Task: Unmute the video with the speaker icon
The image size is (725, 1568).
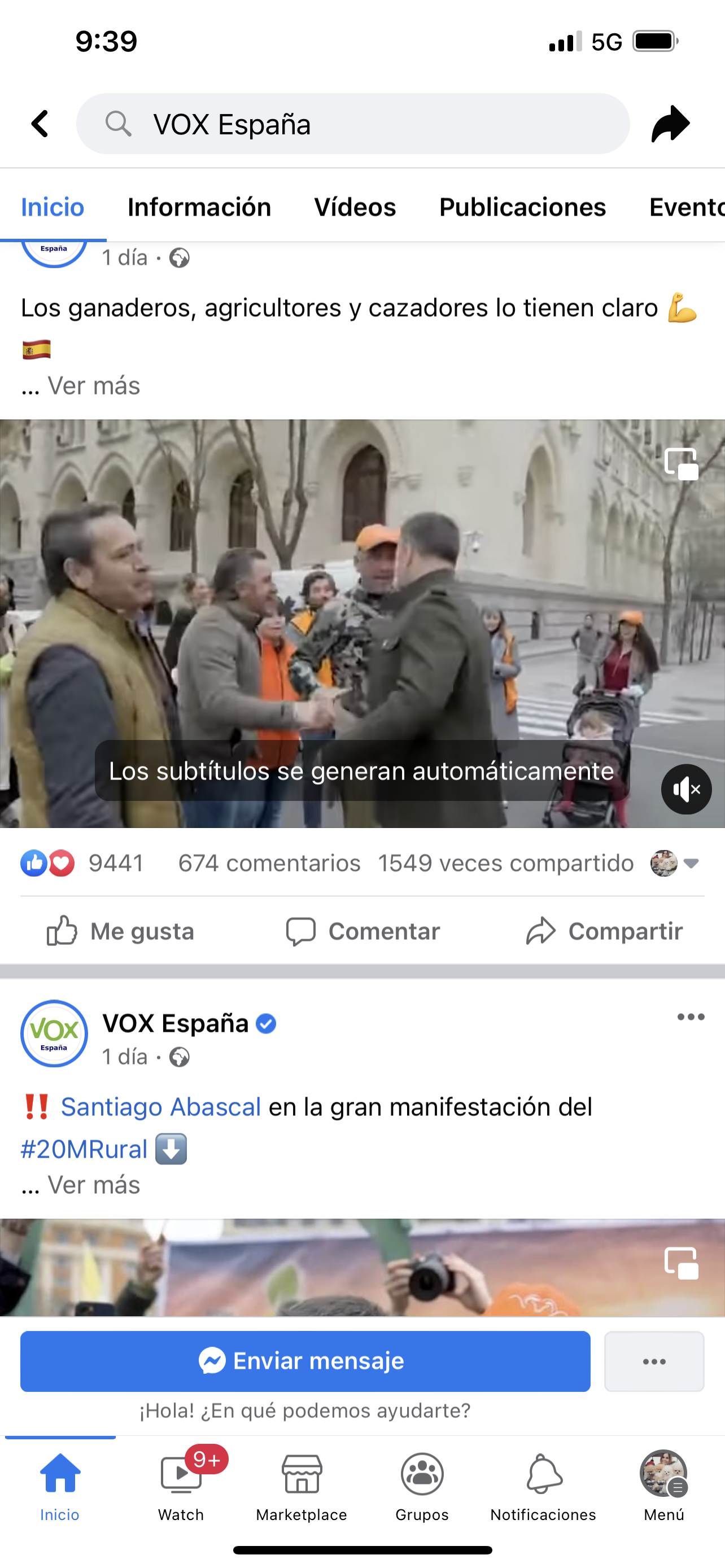Action: (x=686, y=790)
